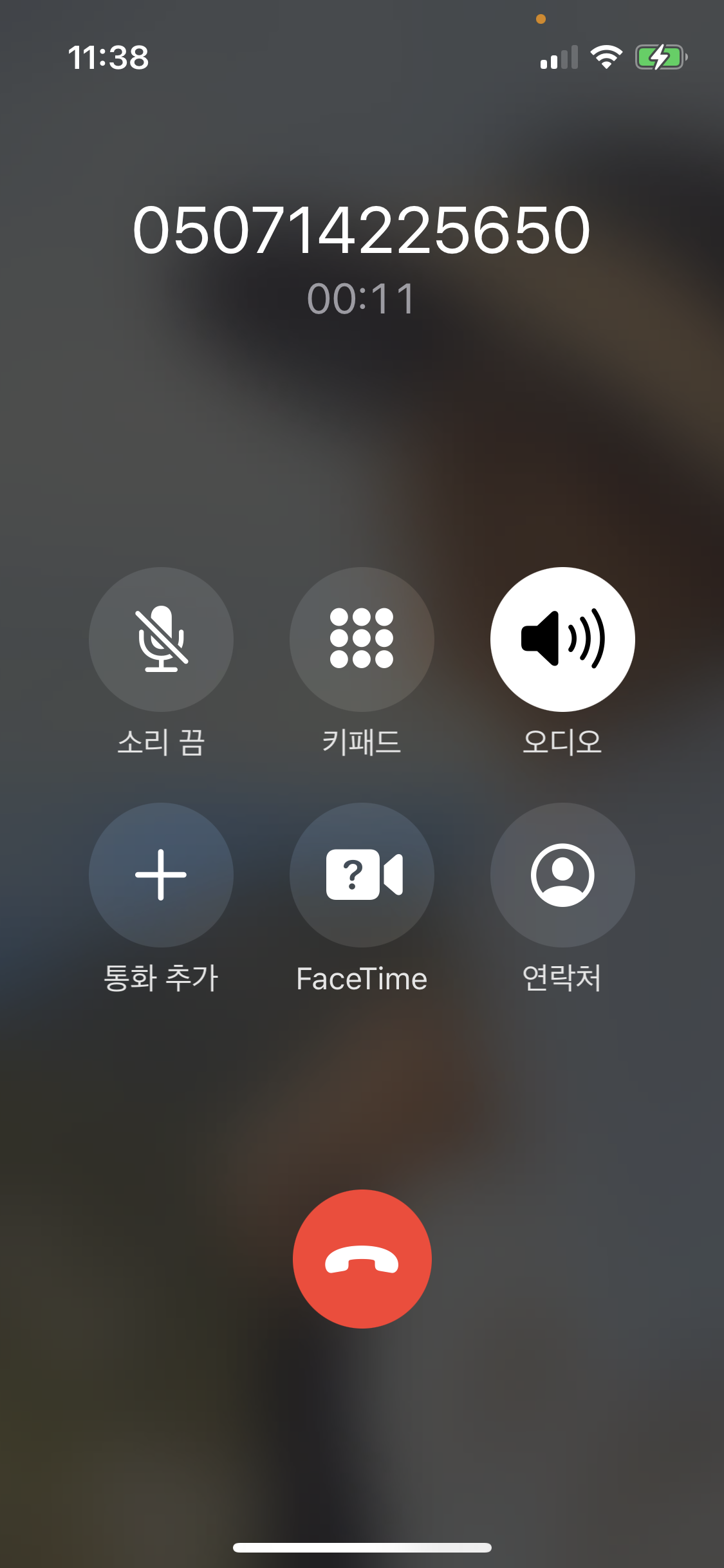
Task: Open the 키패드 dial pad
Action: (x=362, y=639)
